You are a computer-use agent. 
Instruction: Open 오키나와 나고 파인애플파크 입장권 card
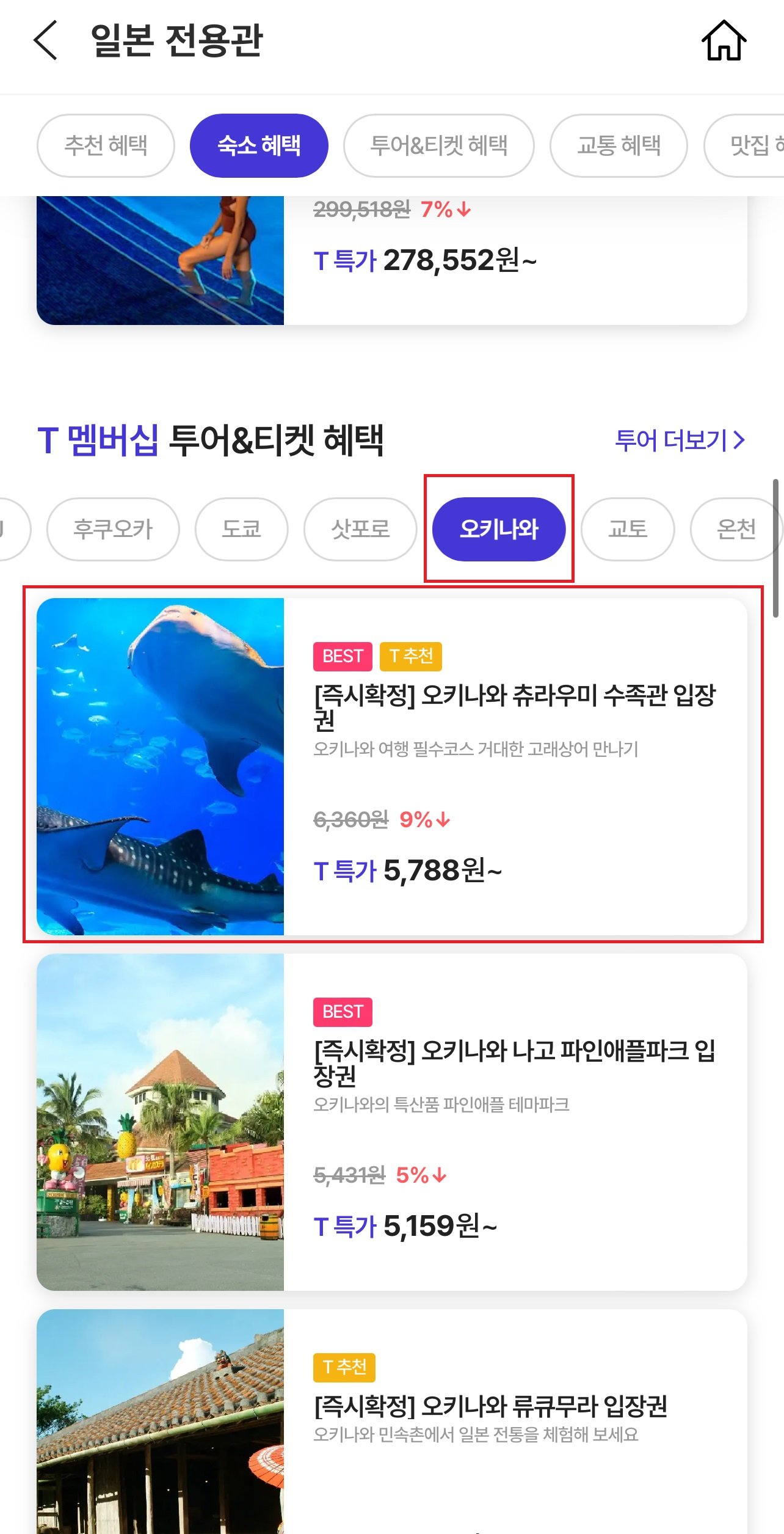pos(392,1122)
